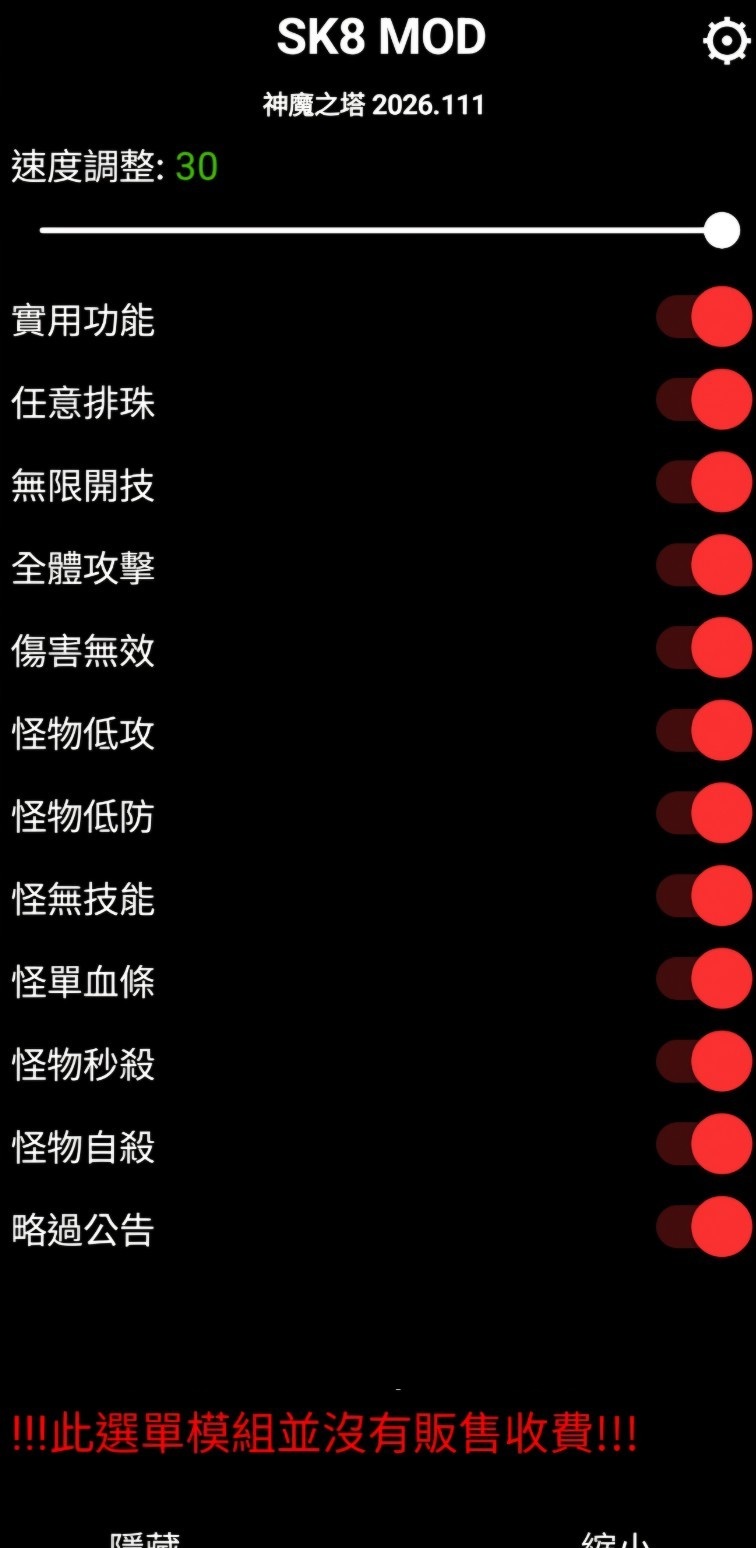Toggle off 實用功能

(x=704, y=317)
